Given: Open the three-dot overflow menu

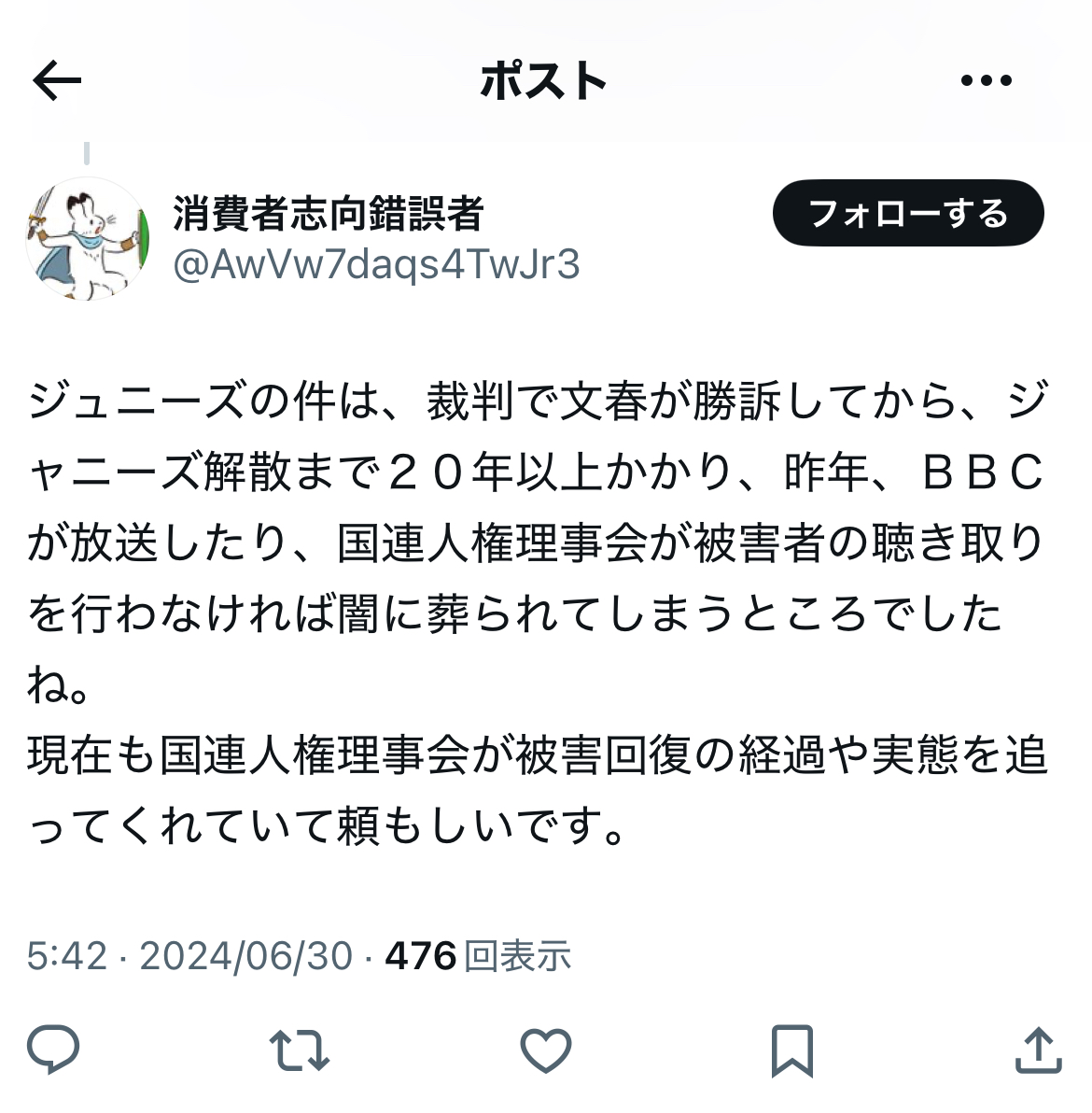Looking at the screenshot, I should pos(987,81).
